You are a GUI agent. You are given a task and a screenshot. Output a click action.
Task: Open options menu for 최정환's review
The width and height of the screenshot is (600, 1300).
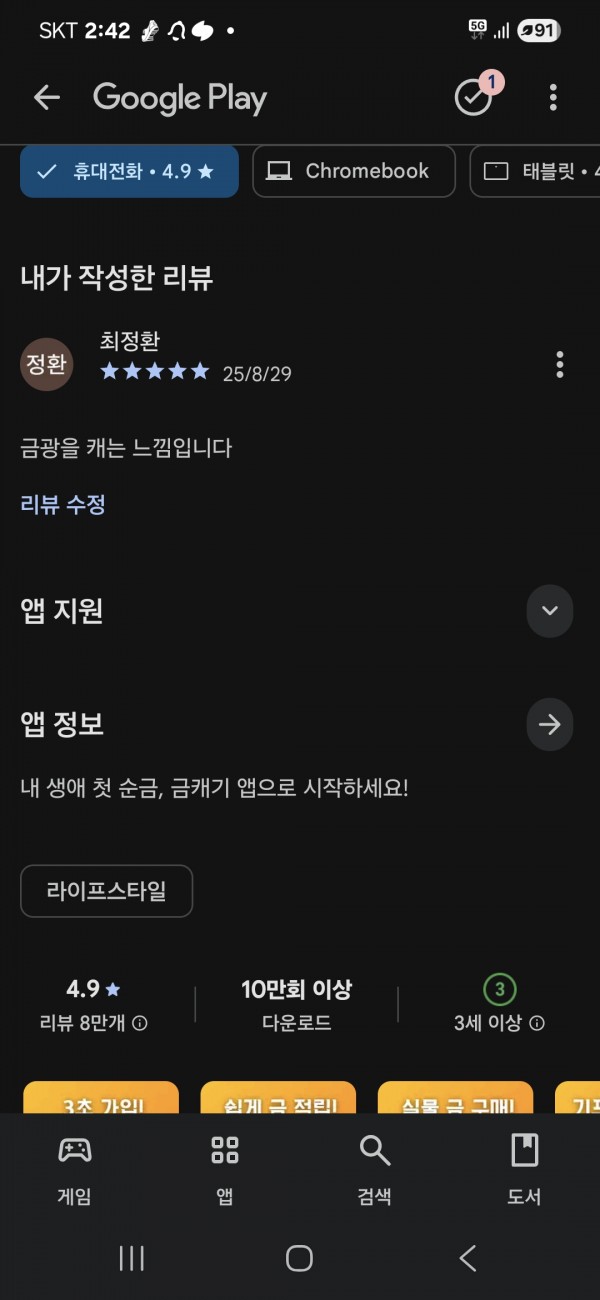(x=559, y=364)
